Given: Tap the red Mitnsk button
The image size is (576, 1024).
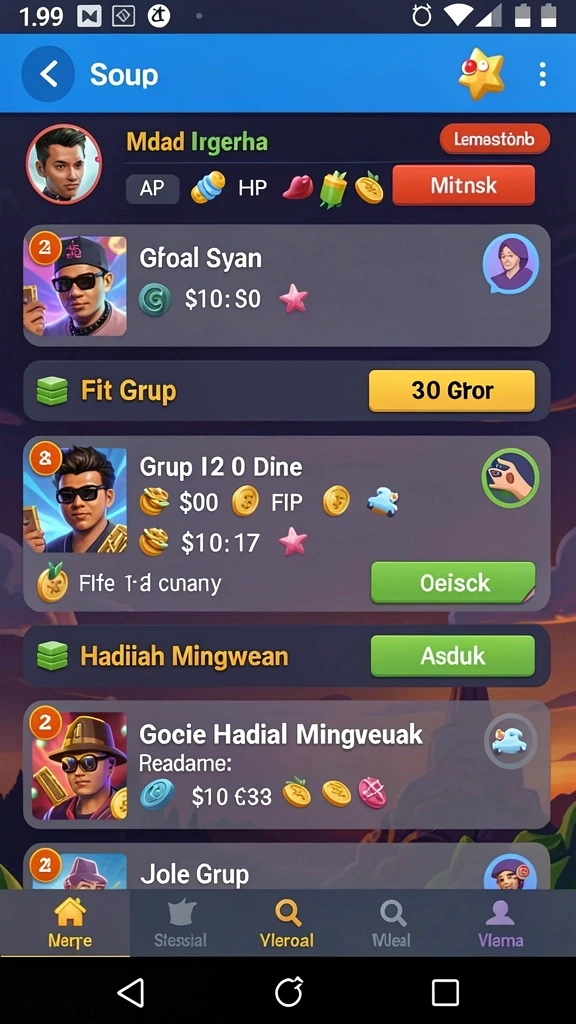Looking at the screenshot, I should 463,185.
